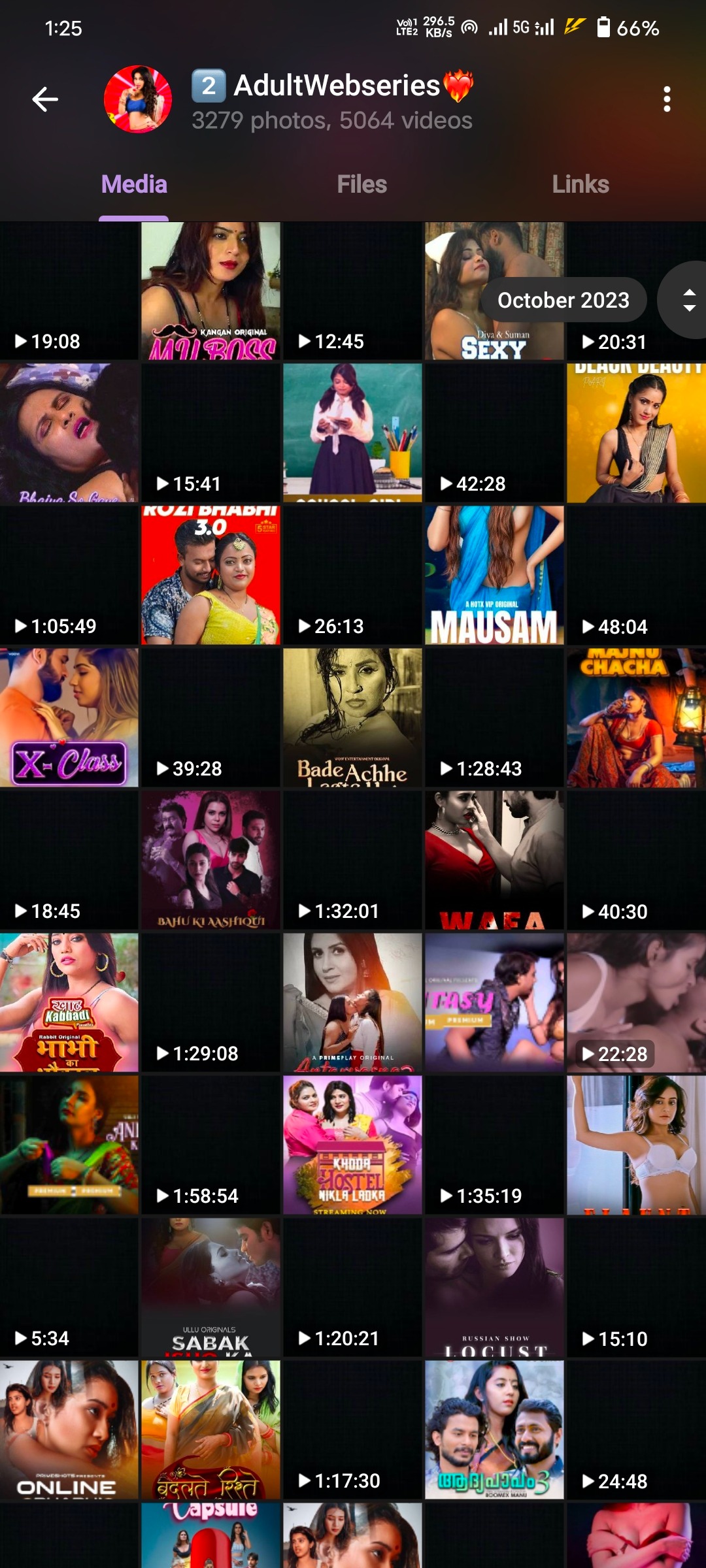Open the SABAK poster image
The image size is (706, 1568).
tap(210, 1288)
